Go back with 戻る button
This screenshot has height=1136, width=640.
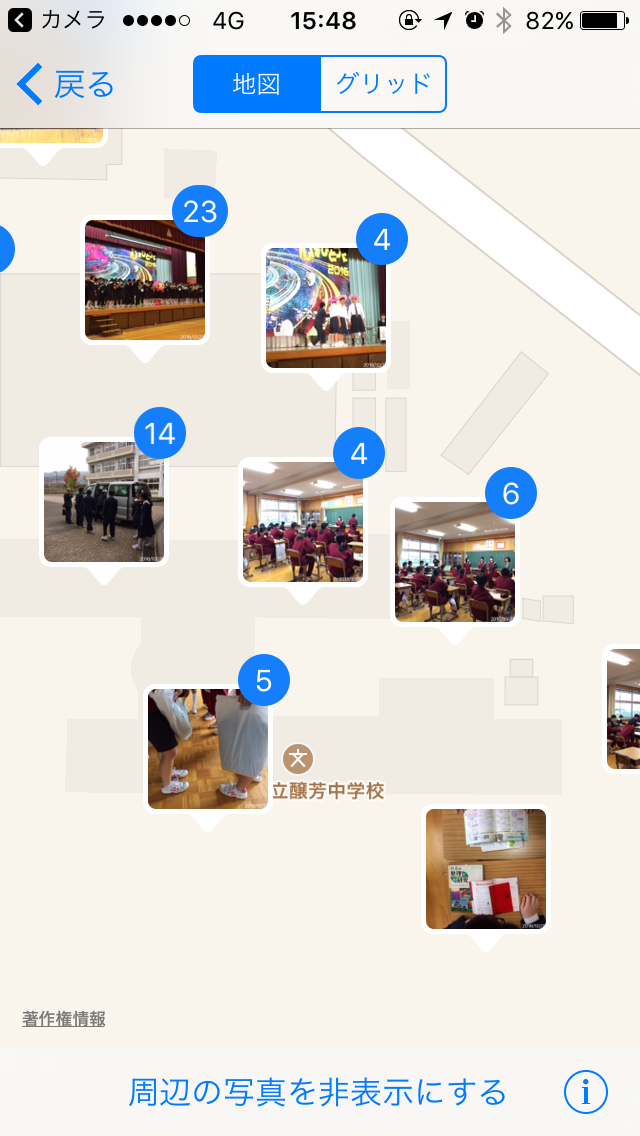[66, 85]
